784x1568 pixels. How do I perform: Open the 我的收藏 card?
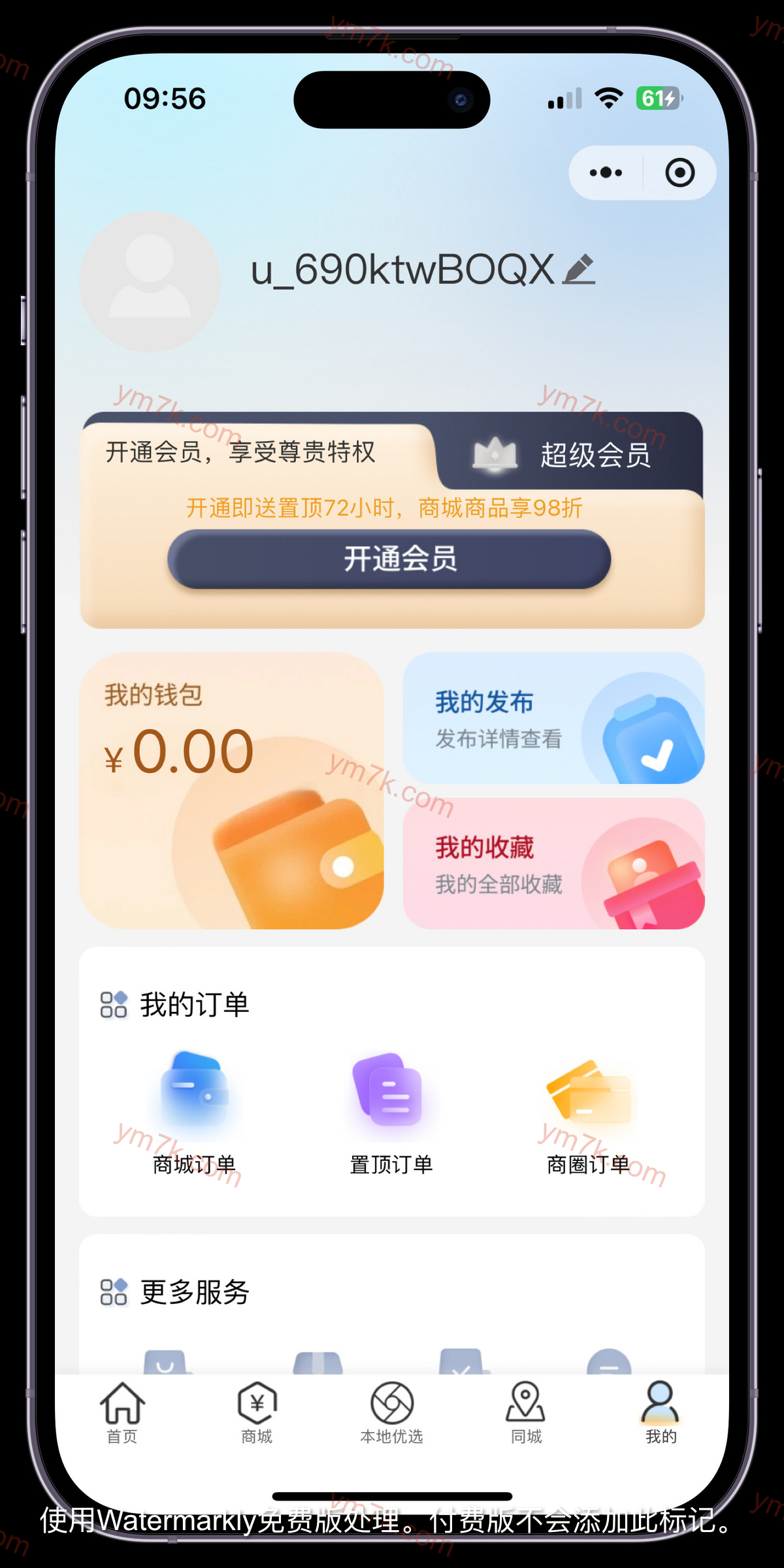coord(553,863)
